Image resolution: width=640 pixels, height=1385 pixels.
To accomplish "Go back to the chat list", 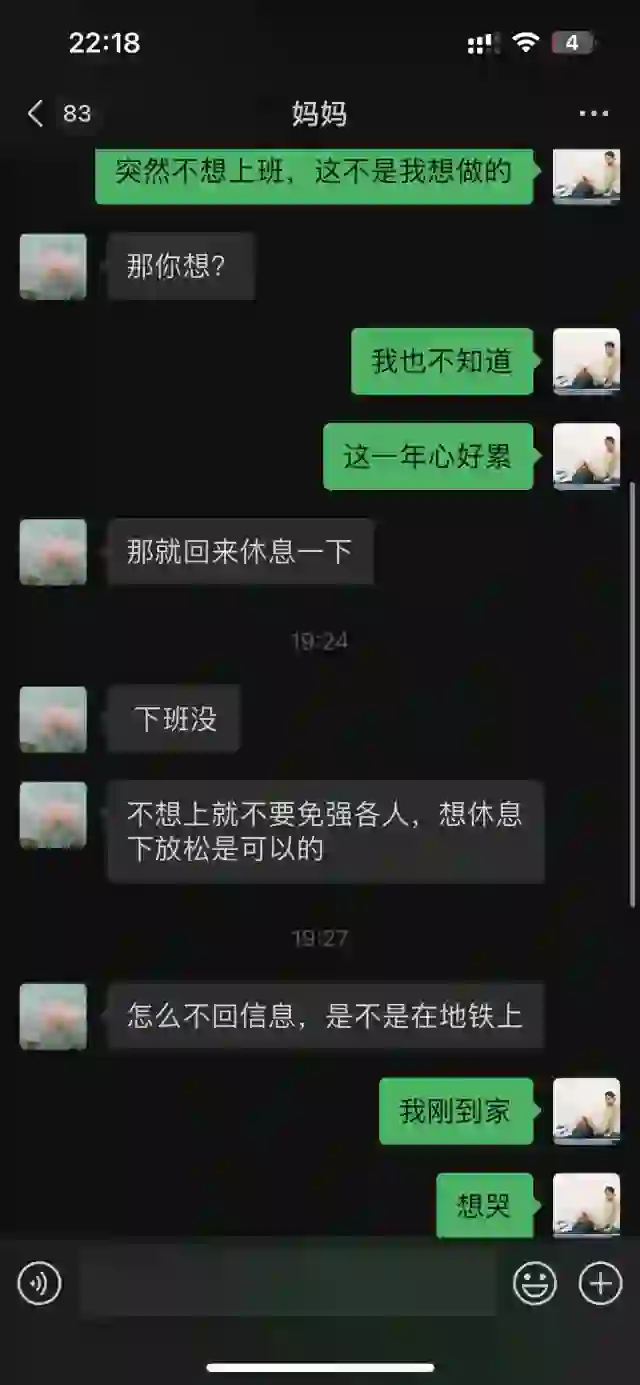I will (38, 113).
